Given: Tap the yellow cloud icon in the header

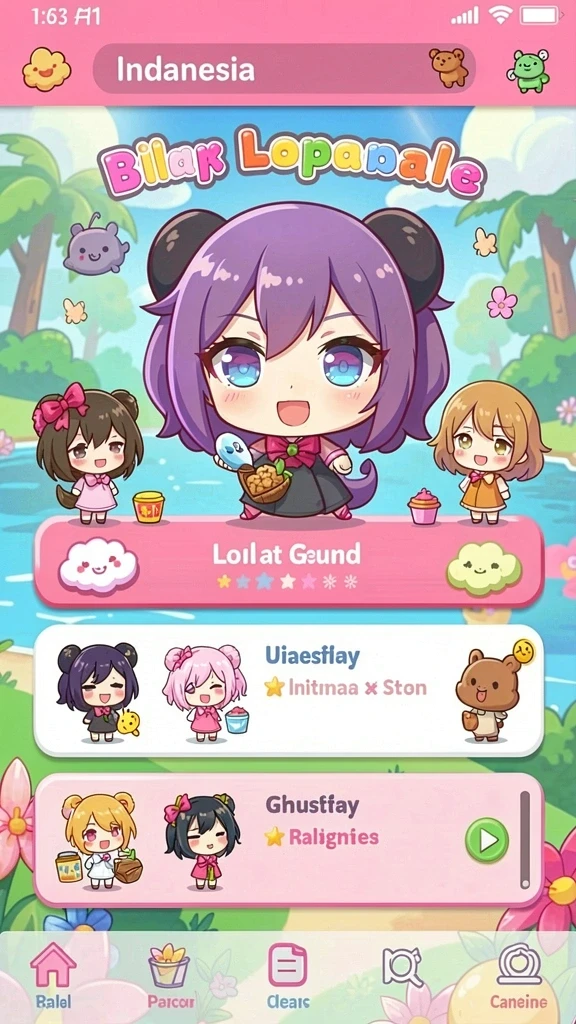Looking at the screenshot, I should [46, 69].
